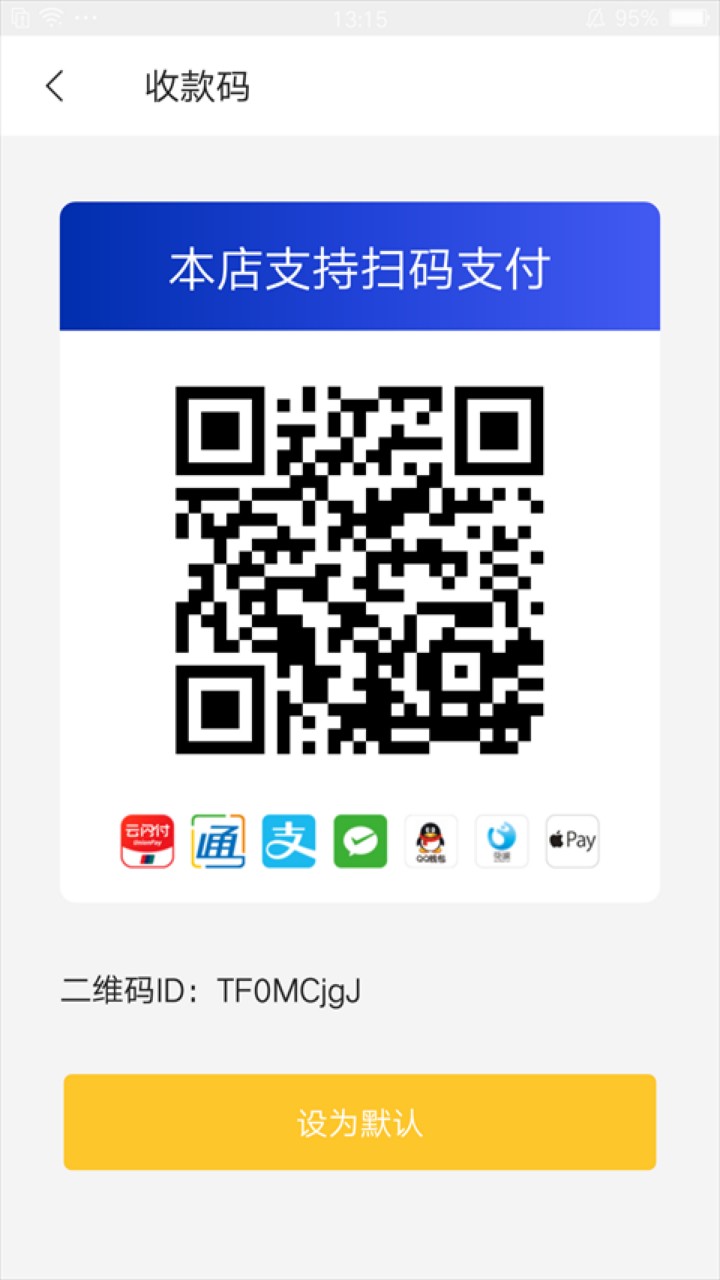Tap the clock showing 13:15
Viewport: 720px width, 1280px height.
[x=360, y=16]
